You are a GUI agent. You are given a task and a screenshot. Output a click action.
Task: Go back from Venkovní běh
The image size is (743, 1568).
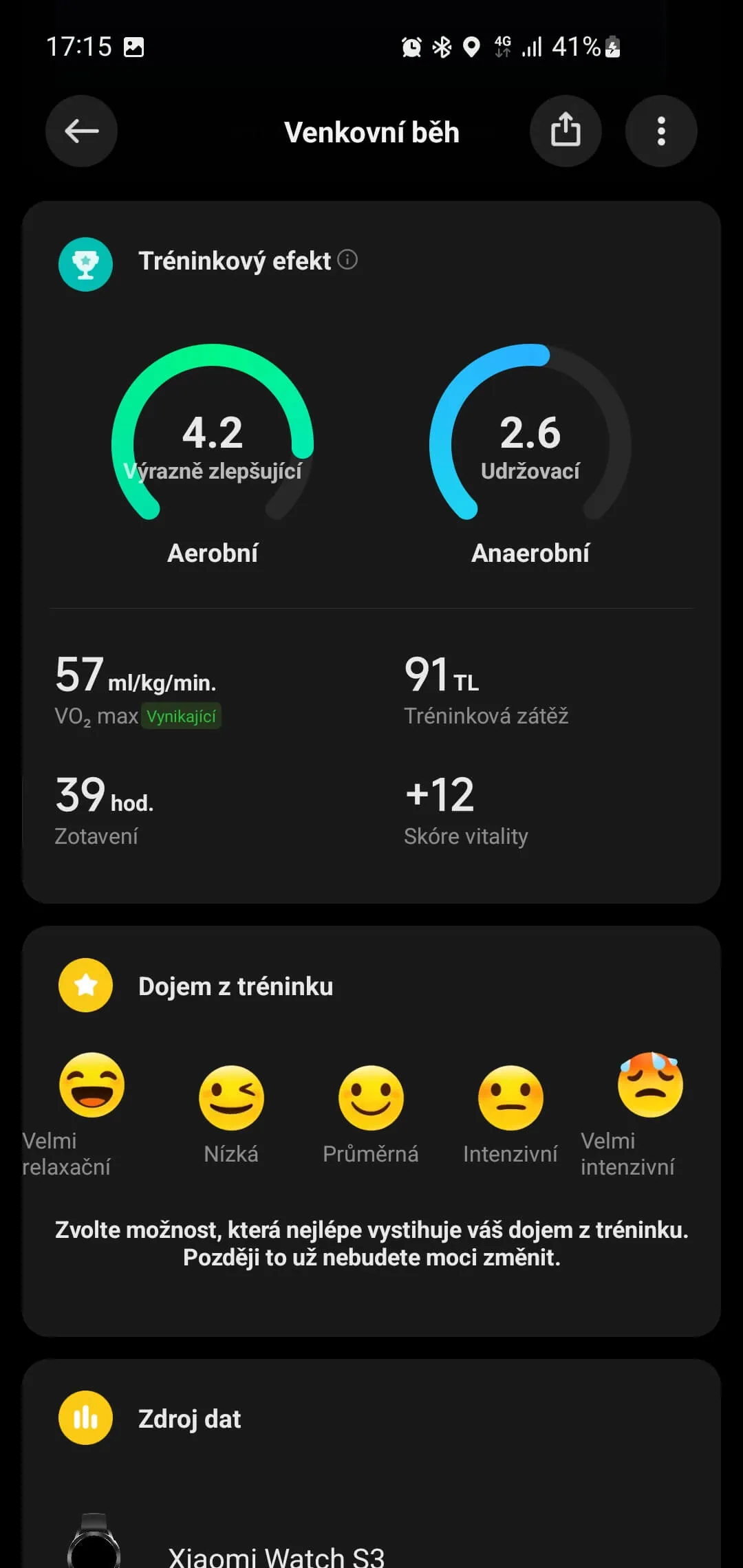81,131
